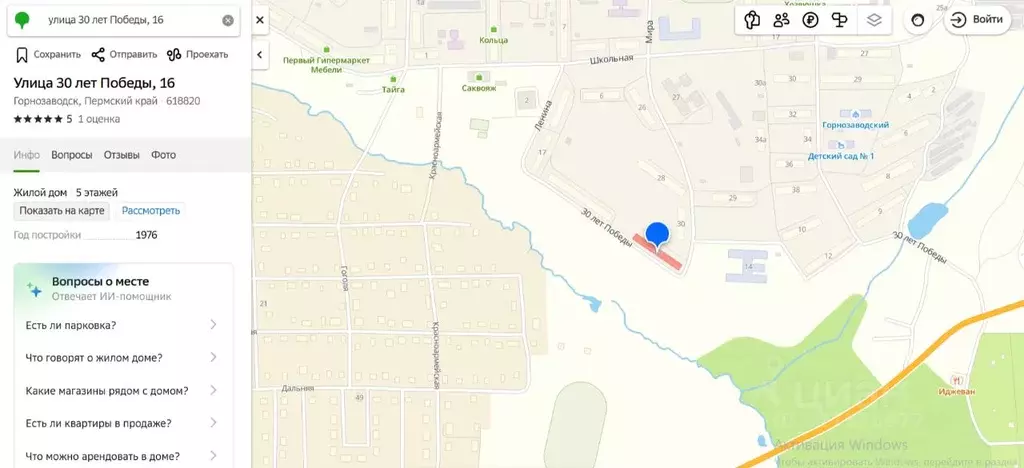The height and width of the screenshot is (468, 1024).
Task: Ask 'Какие магазины рядом с домом?'
Action: (120, 391)
